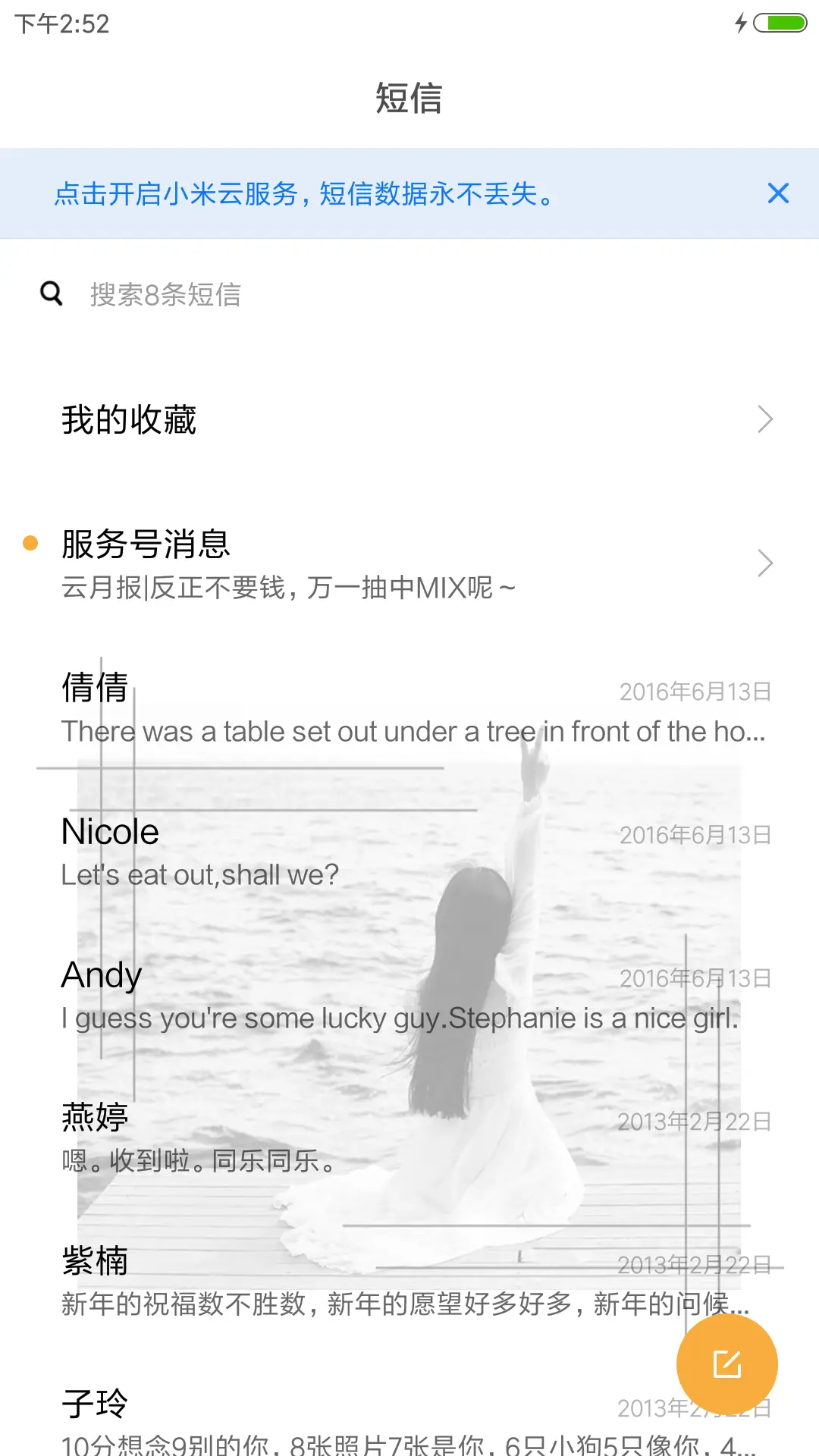Select the 服务号消息 conversation entry
819x1456 pixels.
[303, 563]
